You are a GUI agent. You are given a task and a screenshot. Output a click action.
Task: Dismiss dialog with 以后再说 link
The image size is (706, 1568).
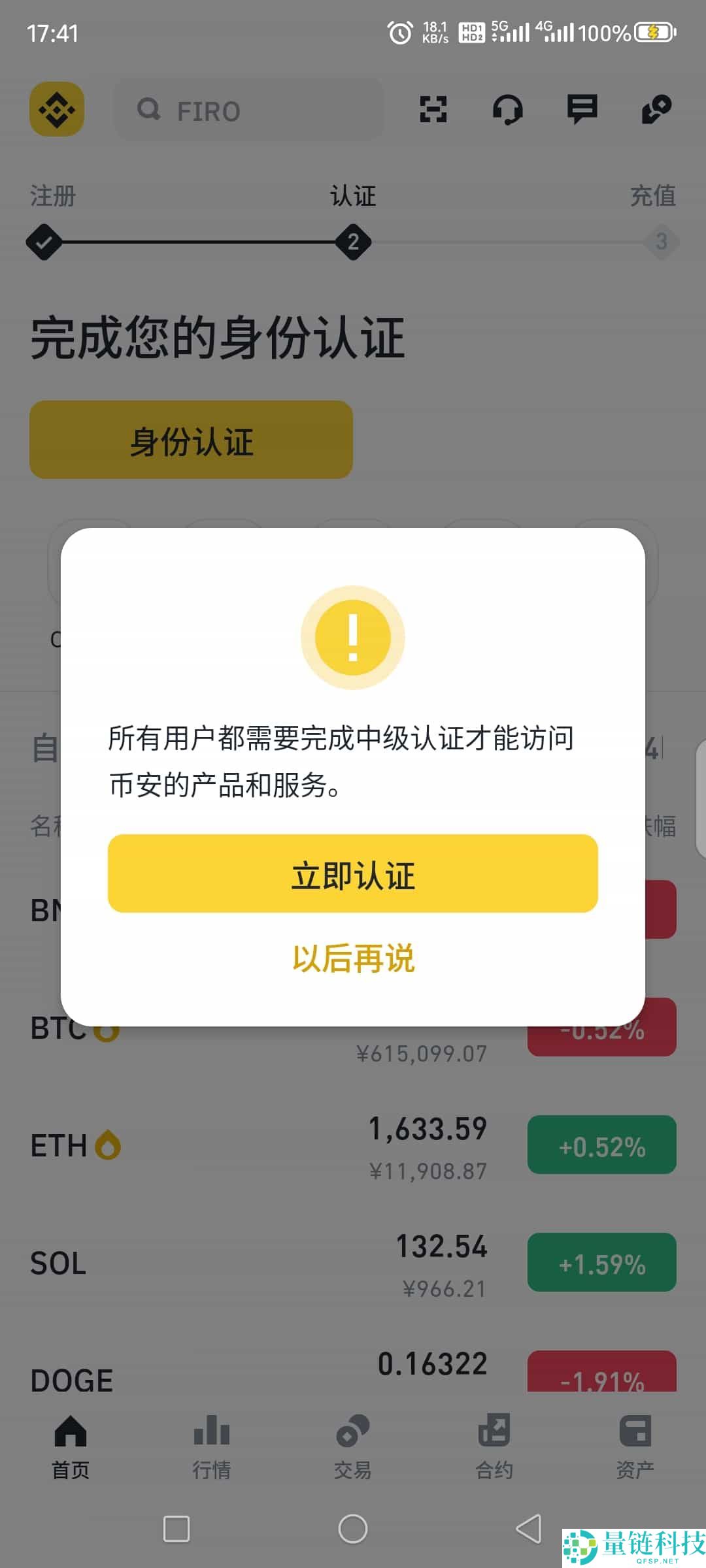point(353,957)
